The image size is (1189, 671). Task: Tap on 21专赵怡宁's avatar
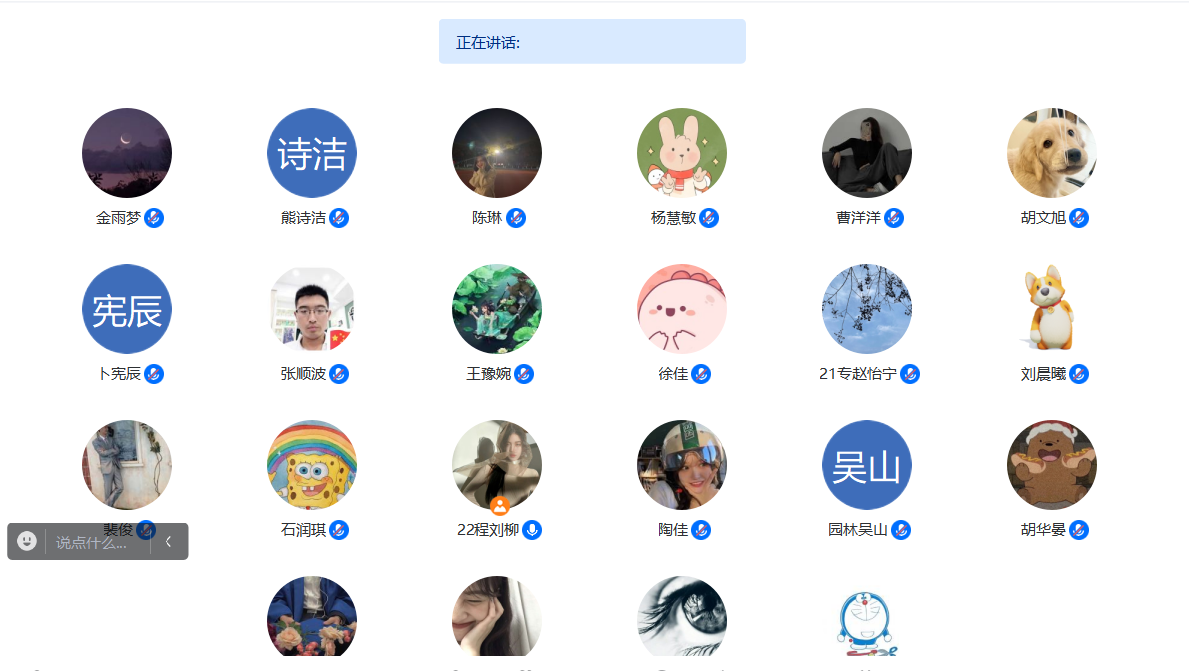867,309
